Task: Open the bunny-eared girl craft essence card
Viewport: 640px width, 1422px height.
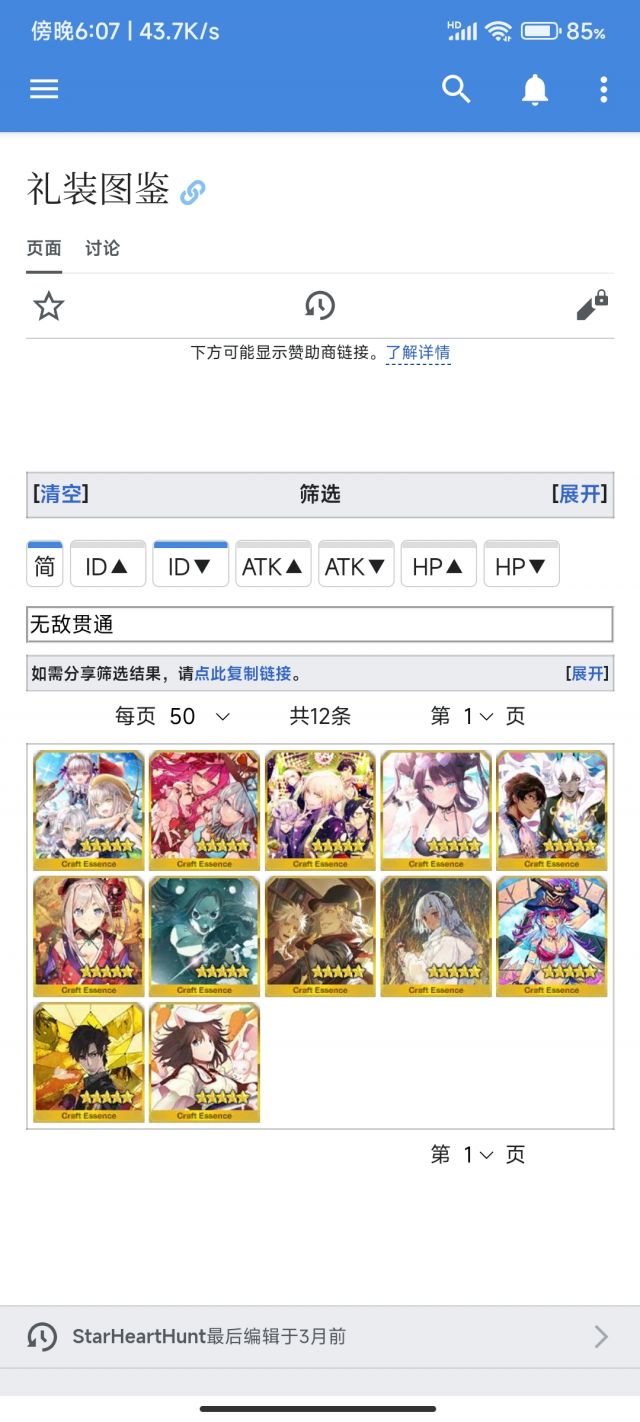Action: tap(204, 1062)
